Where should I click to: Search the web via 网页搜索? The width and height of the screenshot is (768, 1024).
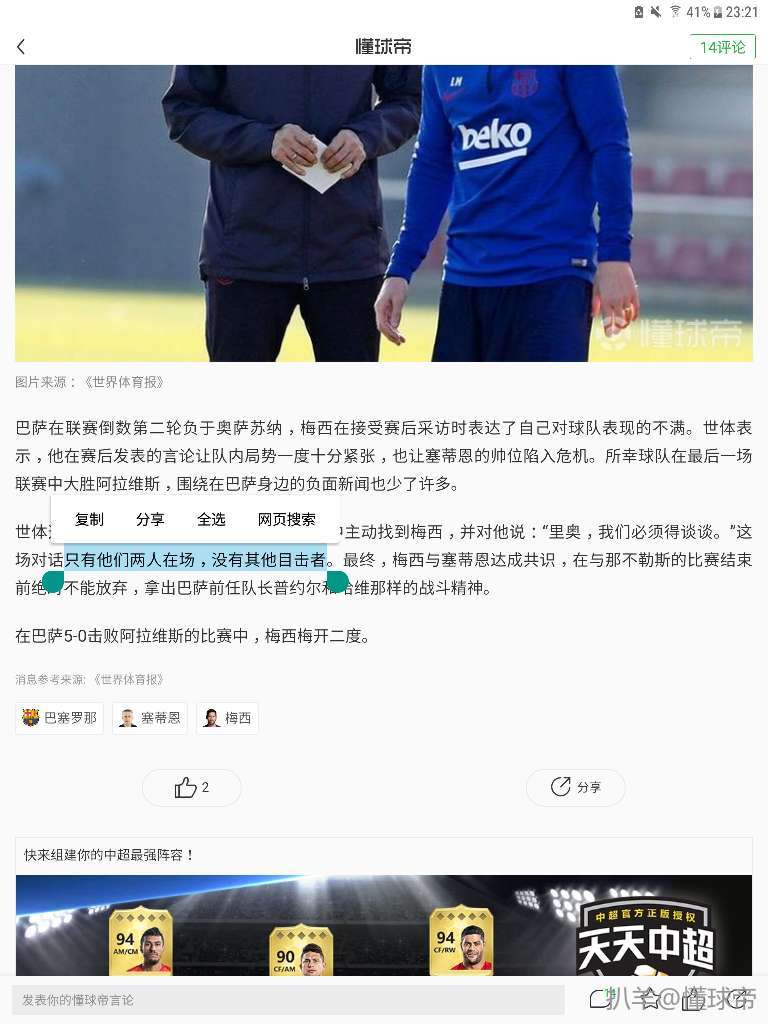coord(287,519)
